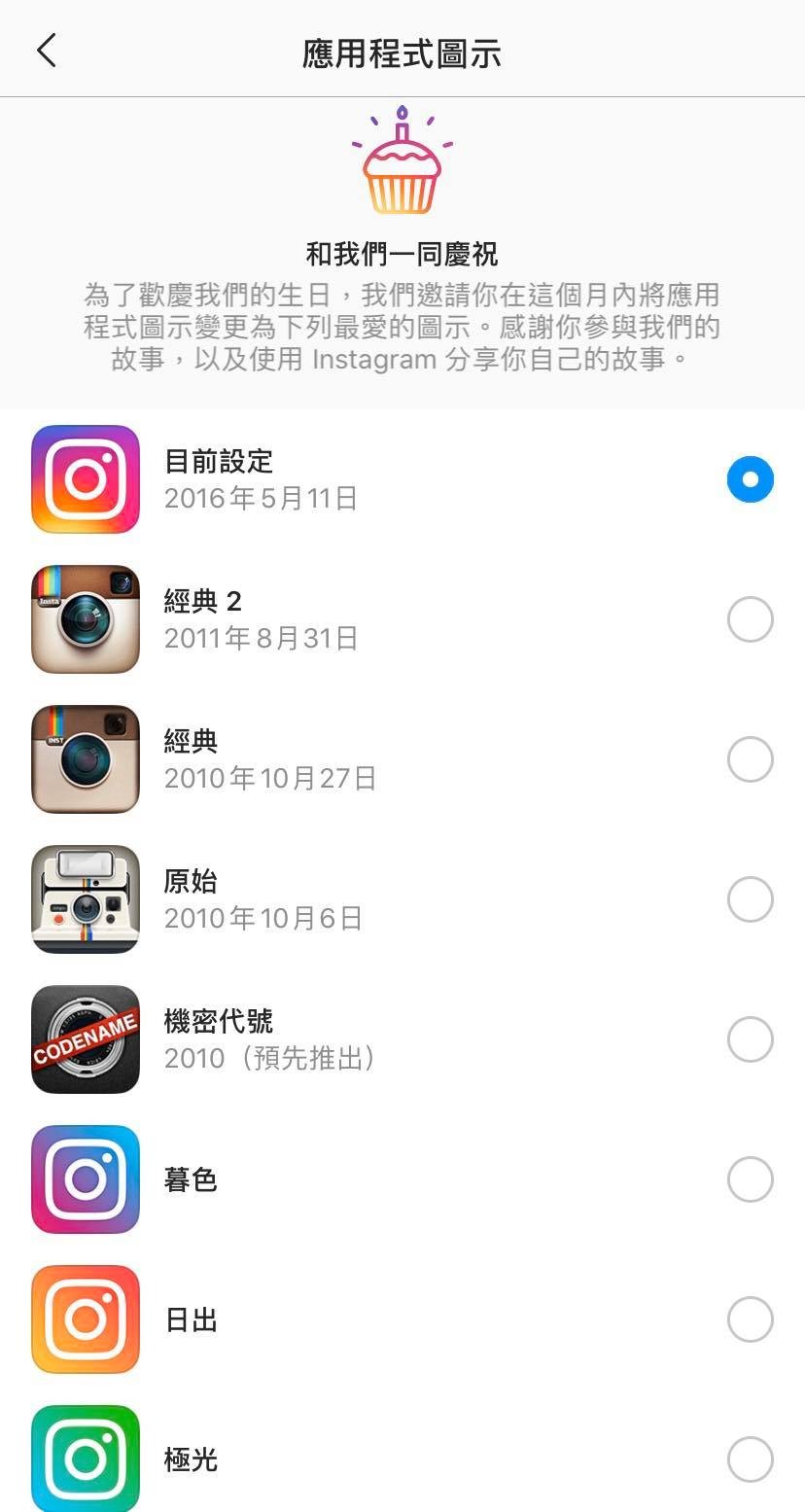Tap the 極光 green gradient icon
805x1512 pixels.
[x=85, y=1459]
